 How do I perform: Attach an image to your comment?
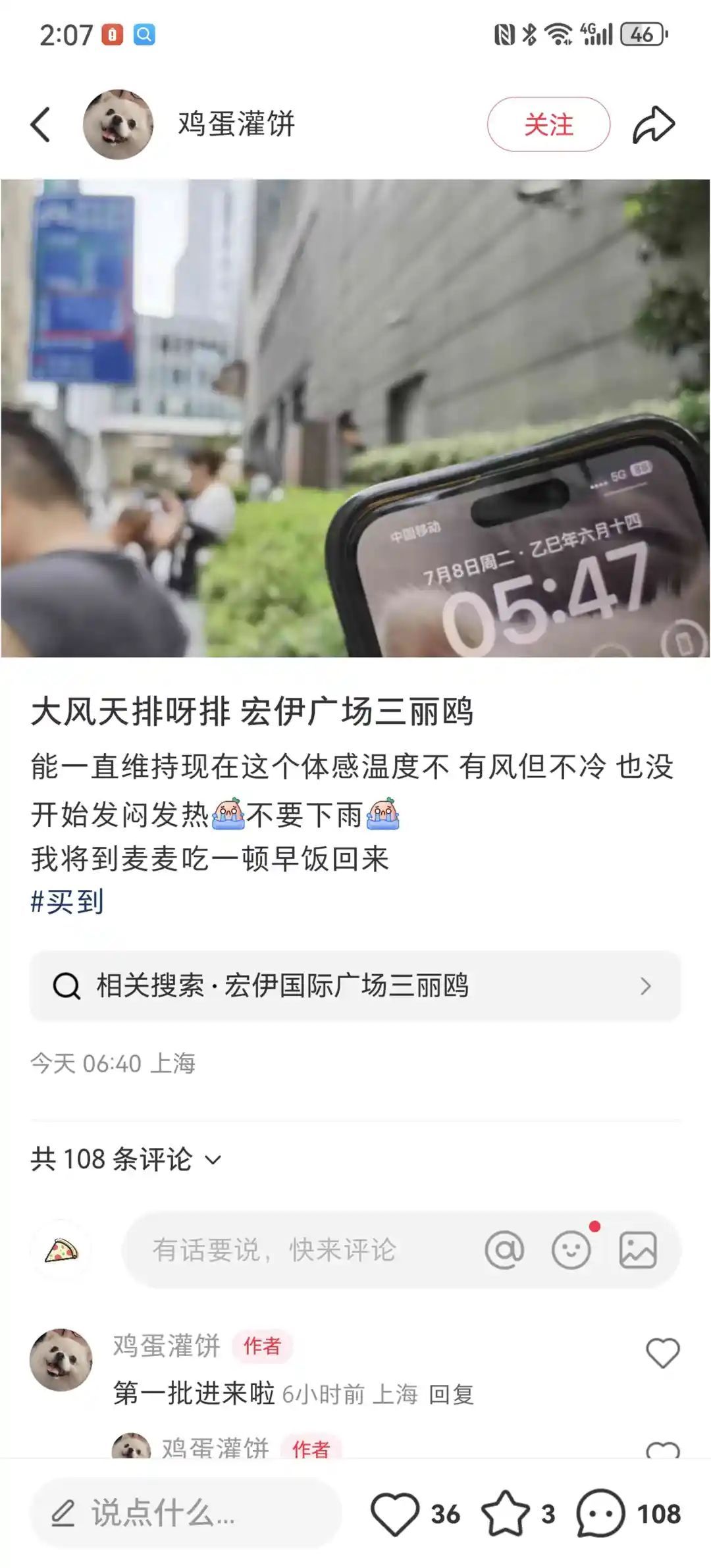click(637, 1249)
